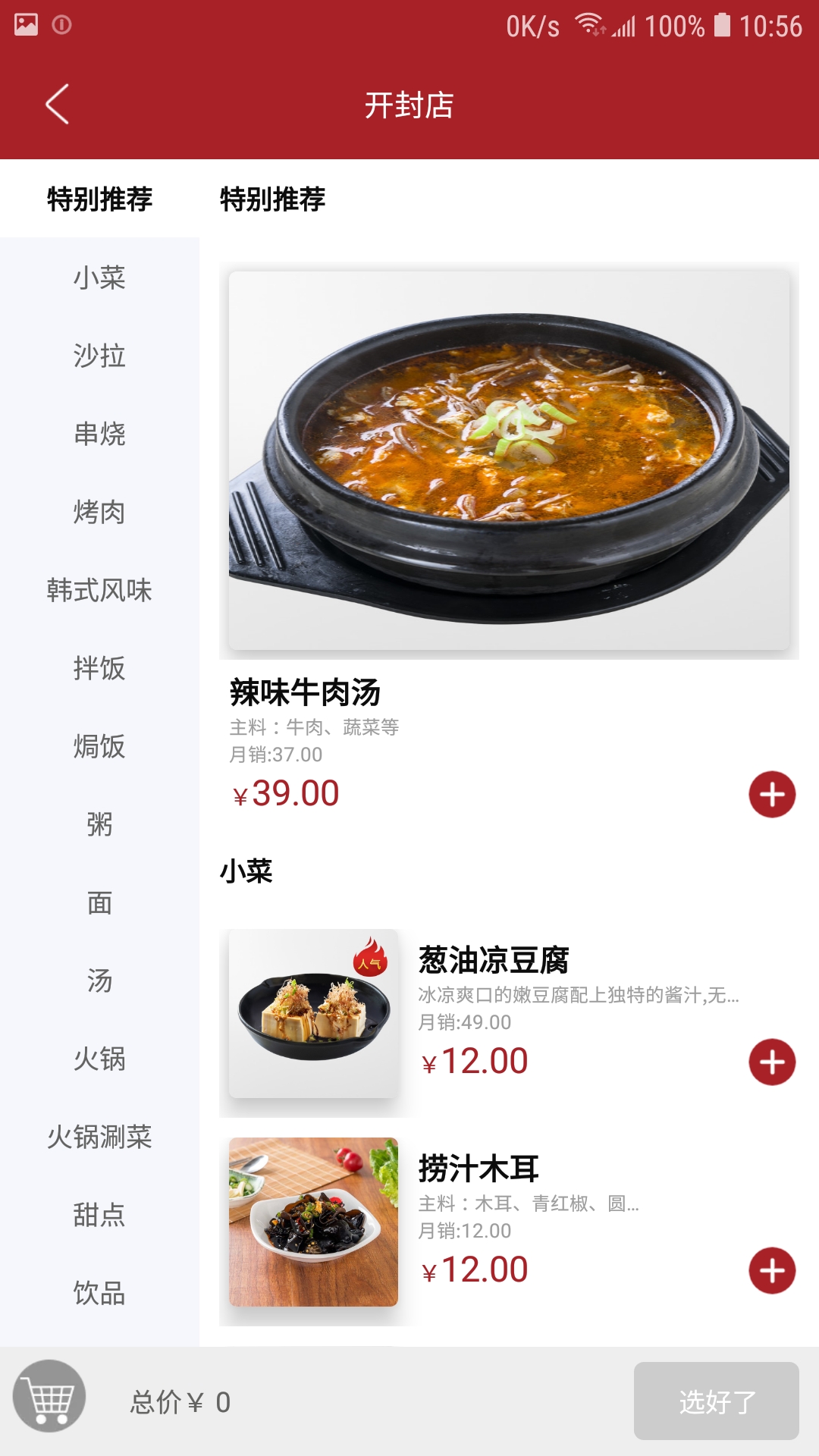Open the 串烧 category
The width and height of the screenshot is (819, 1456).
pyautogui.click(x=99, y=434)
